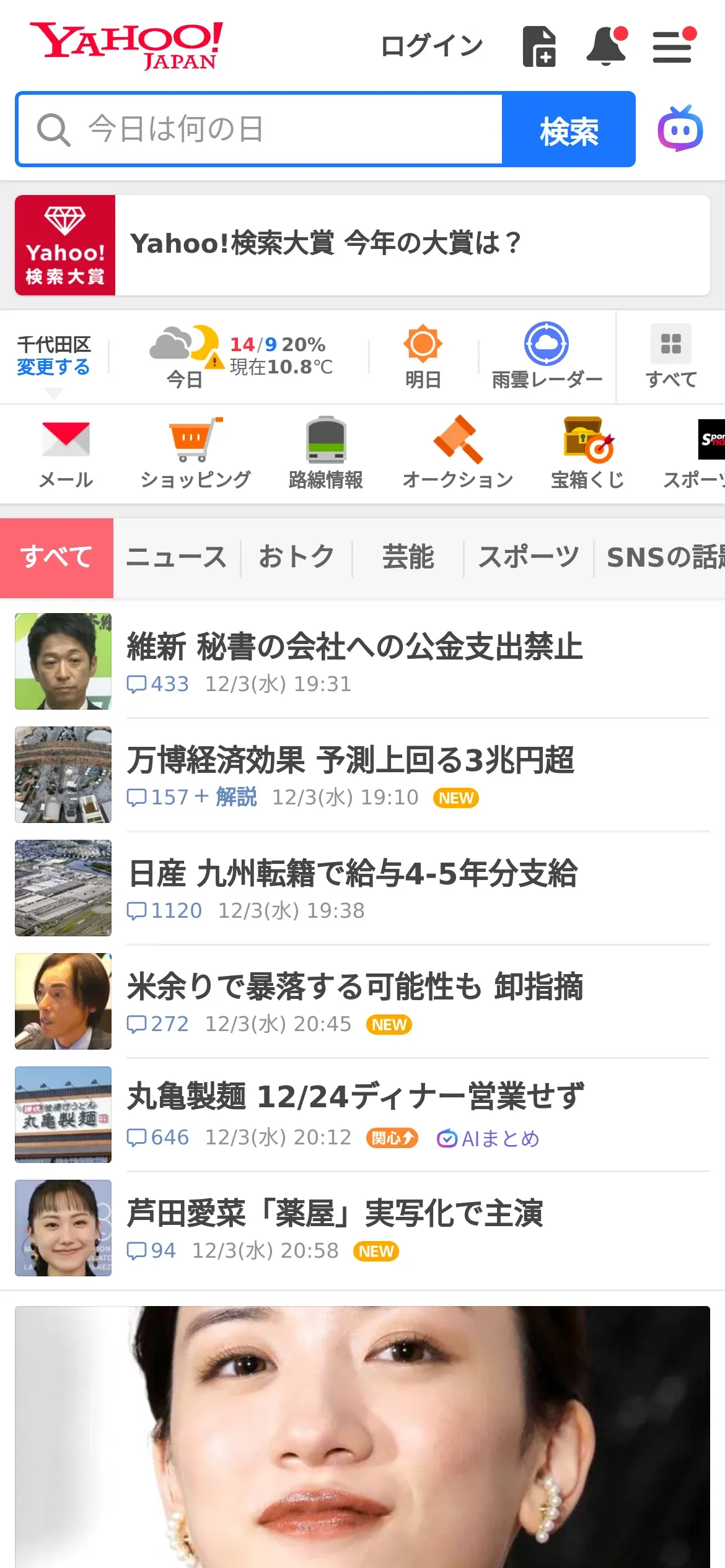Open the hamburger menu
Image resolution: width=725 pixels, height=1568 pixels.
click(x=672, y=46)
